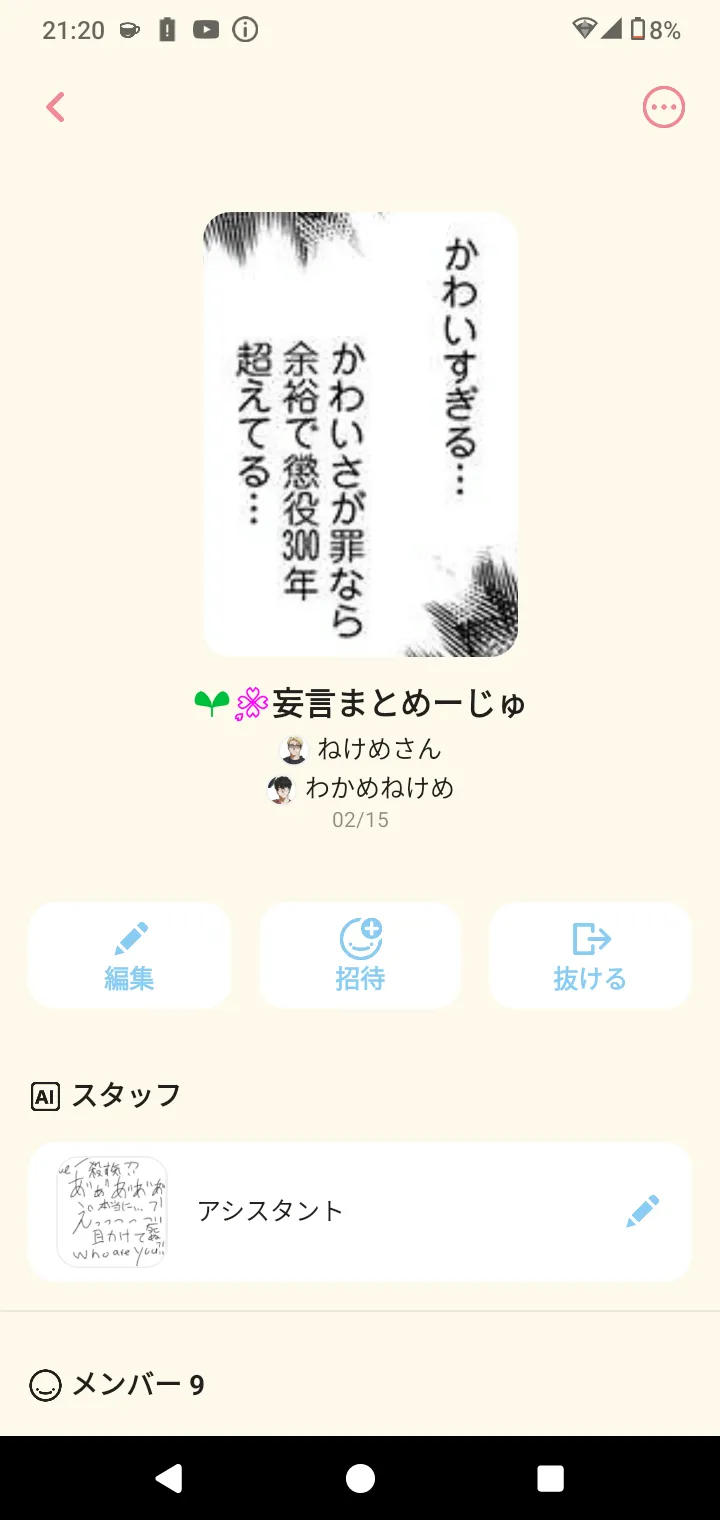Tap 編集 to edit the room
The height and width of the screenshot is (1520, 720).
(x=129, y=956)
